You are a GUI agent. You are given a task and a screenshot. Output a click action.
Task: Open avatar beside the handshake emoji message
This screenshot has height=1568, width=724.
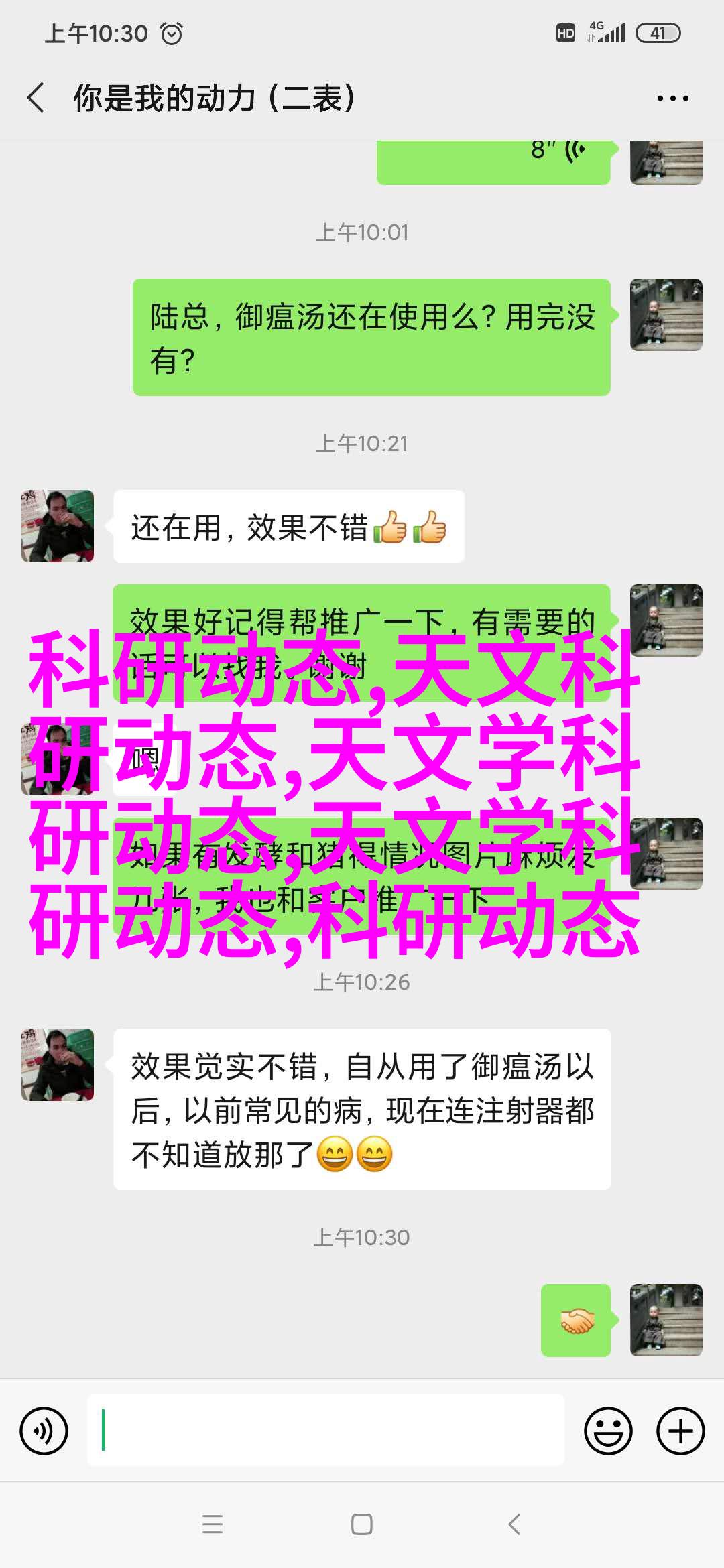pos(666,1320)
